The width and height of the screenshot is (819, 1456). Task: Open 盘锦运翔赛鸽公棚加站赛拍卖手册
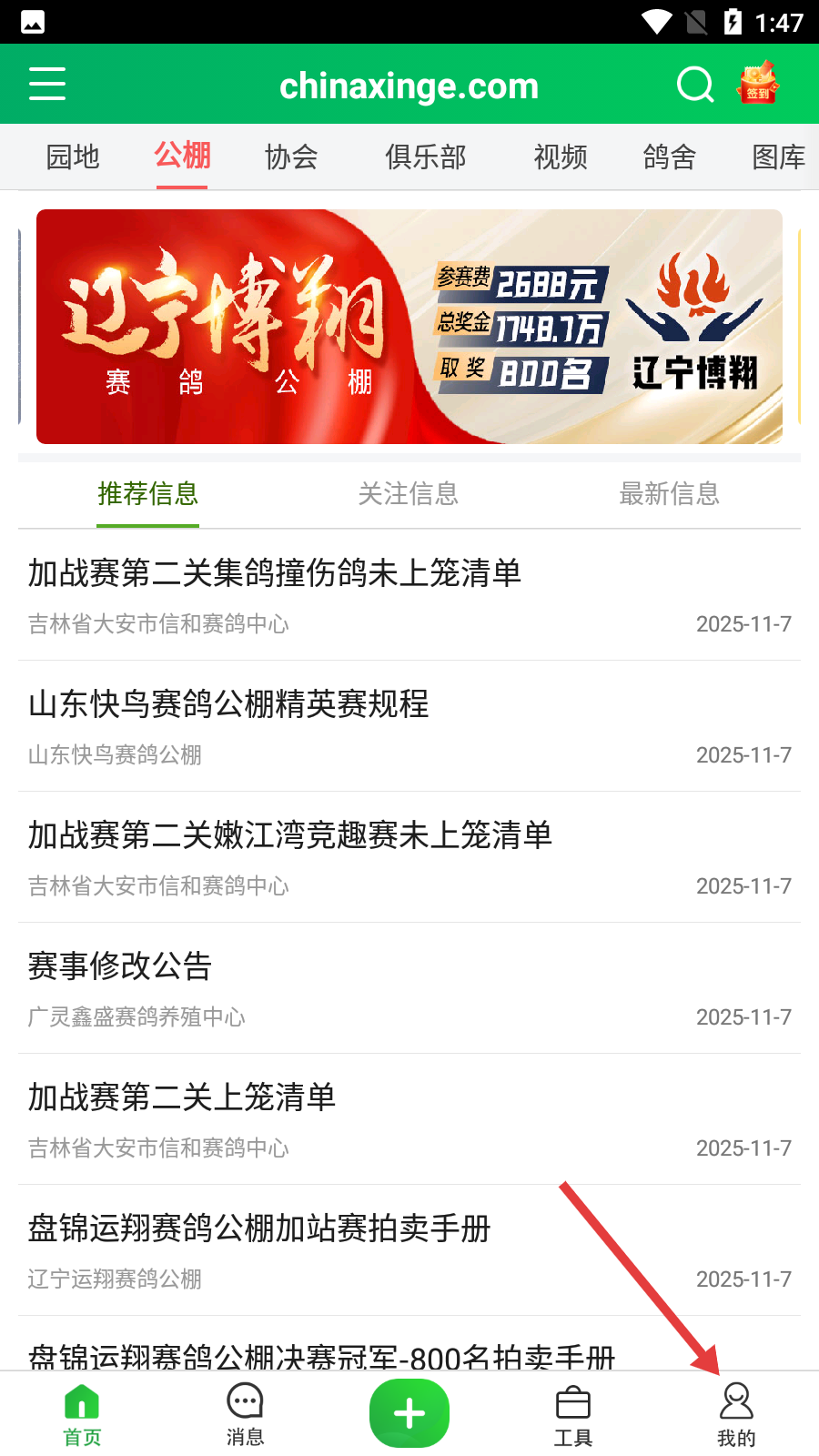[259, 1228]
